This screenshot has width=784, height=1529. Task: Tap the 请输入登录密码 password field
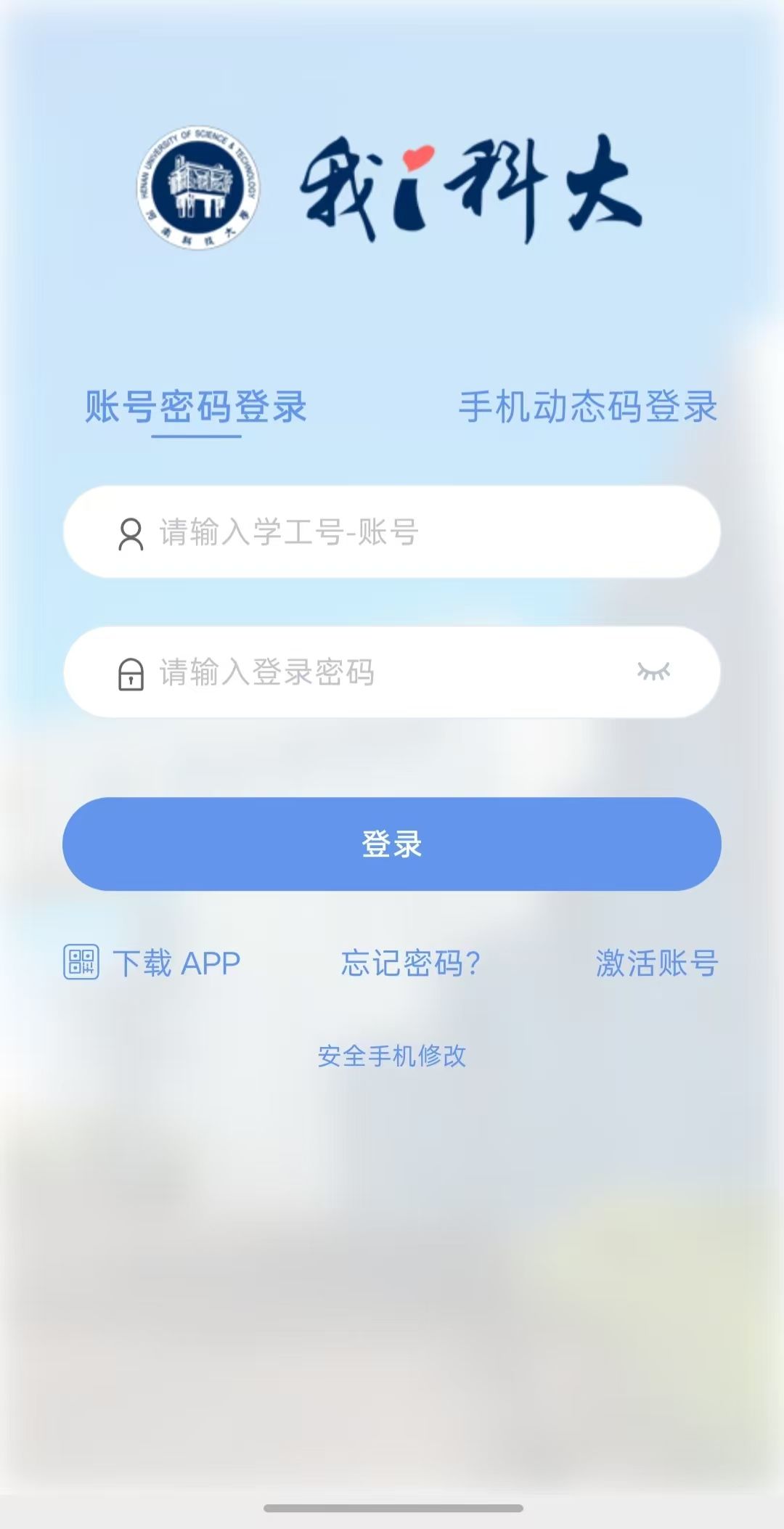coord(392,672)
